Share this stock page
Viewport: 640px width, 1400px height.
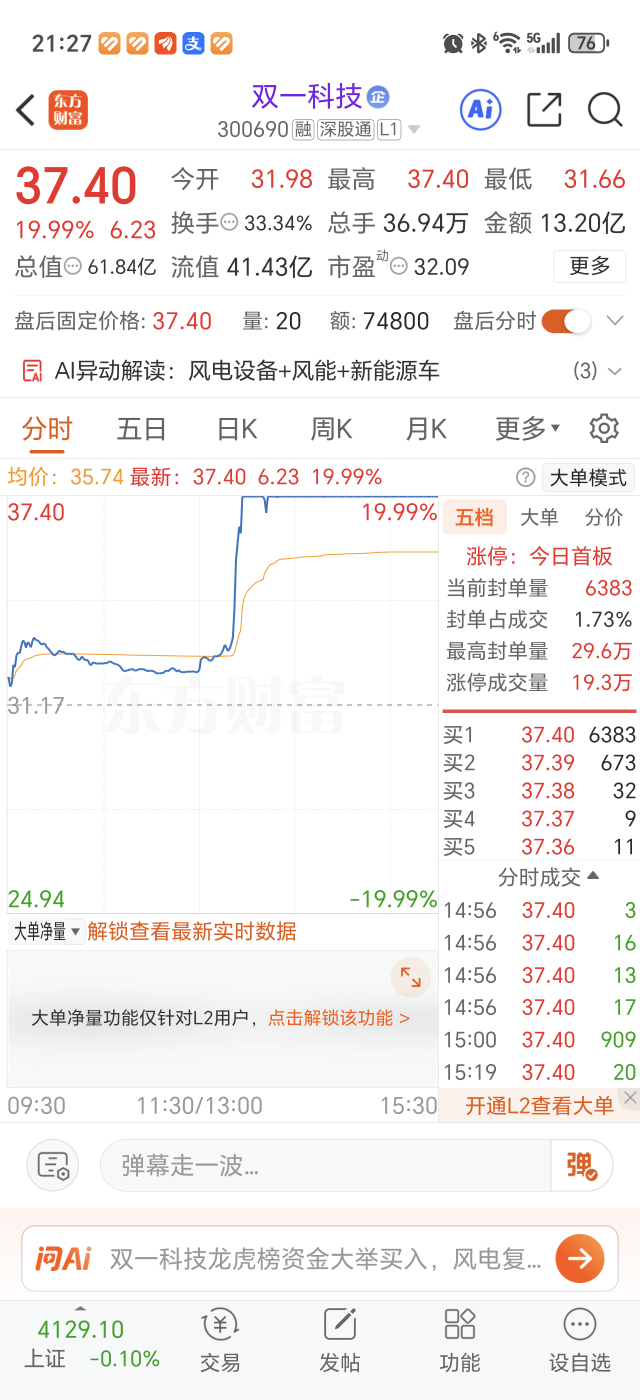coord(544,109)
